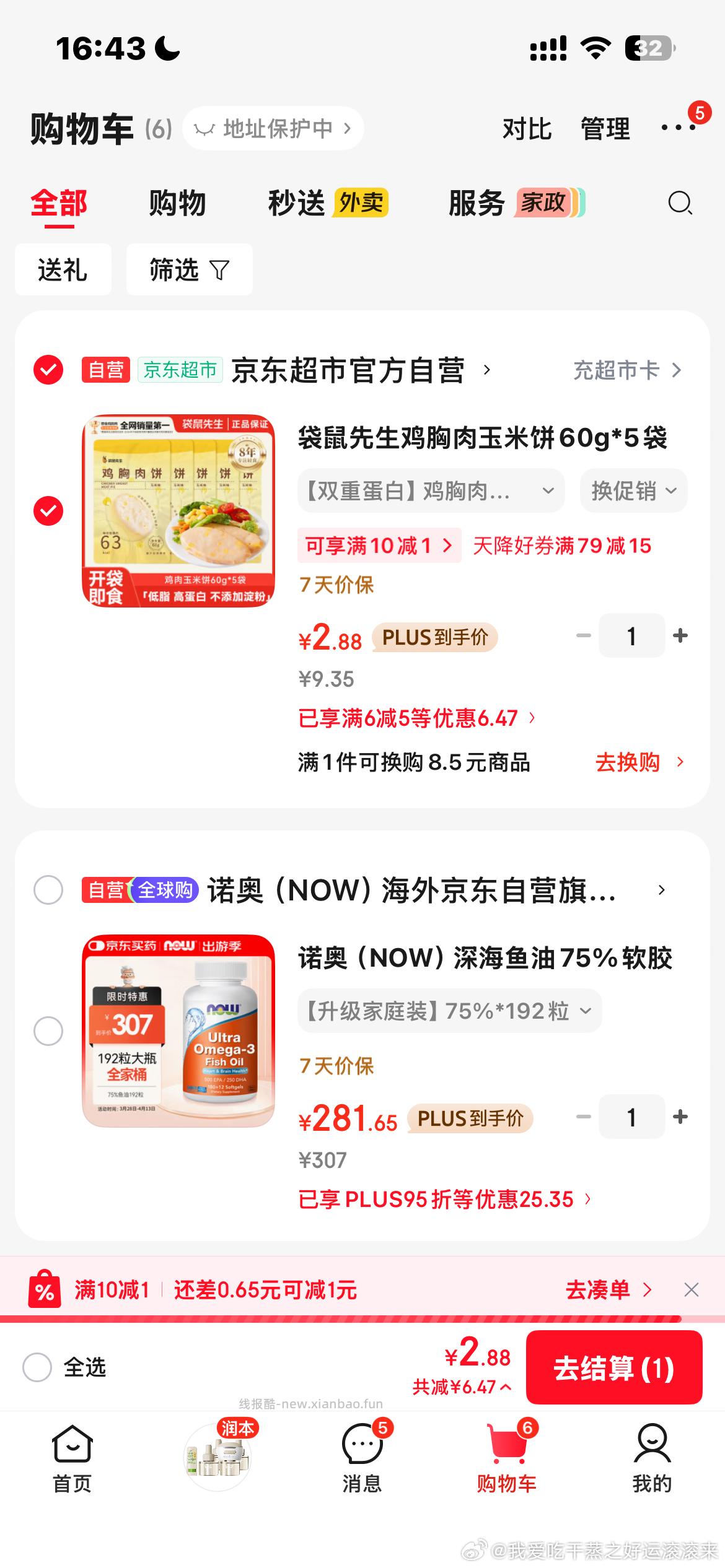Open 地址保护中 address bar

tap(273, 128)
